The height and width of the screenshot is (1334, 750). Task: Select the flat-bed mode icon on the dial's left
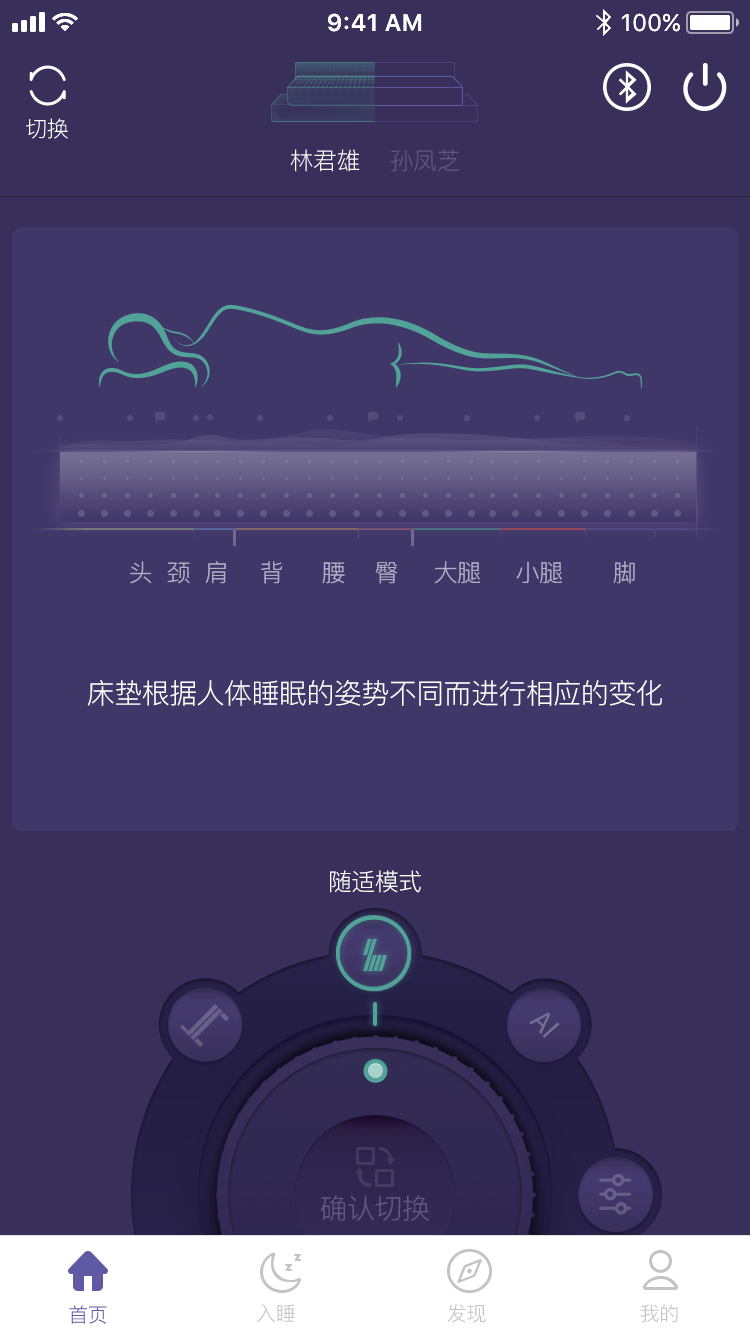(x=203, y=1023)
